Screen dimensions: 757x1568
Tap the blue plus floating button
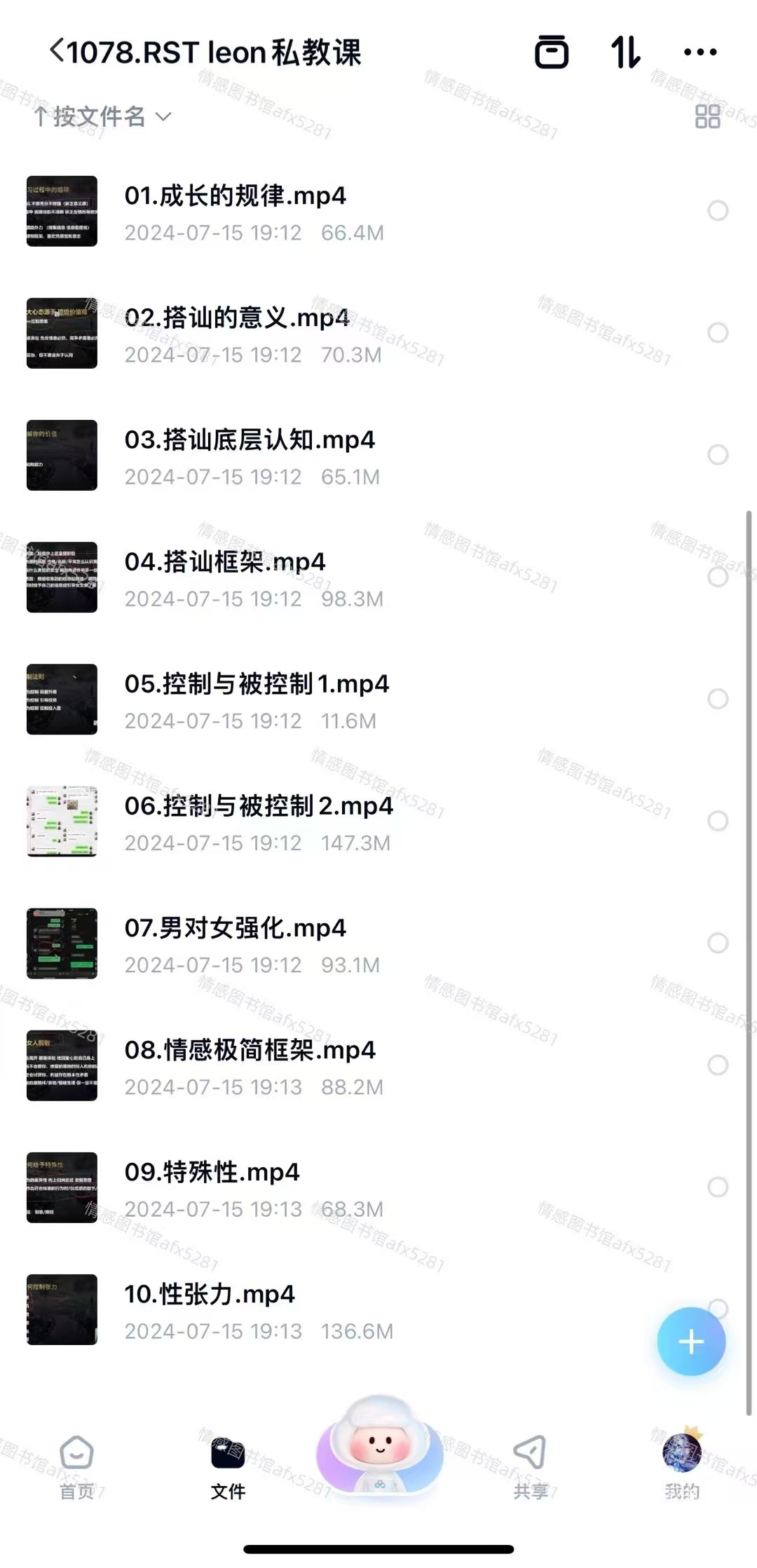(690, 1341)
